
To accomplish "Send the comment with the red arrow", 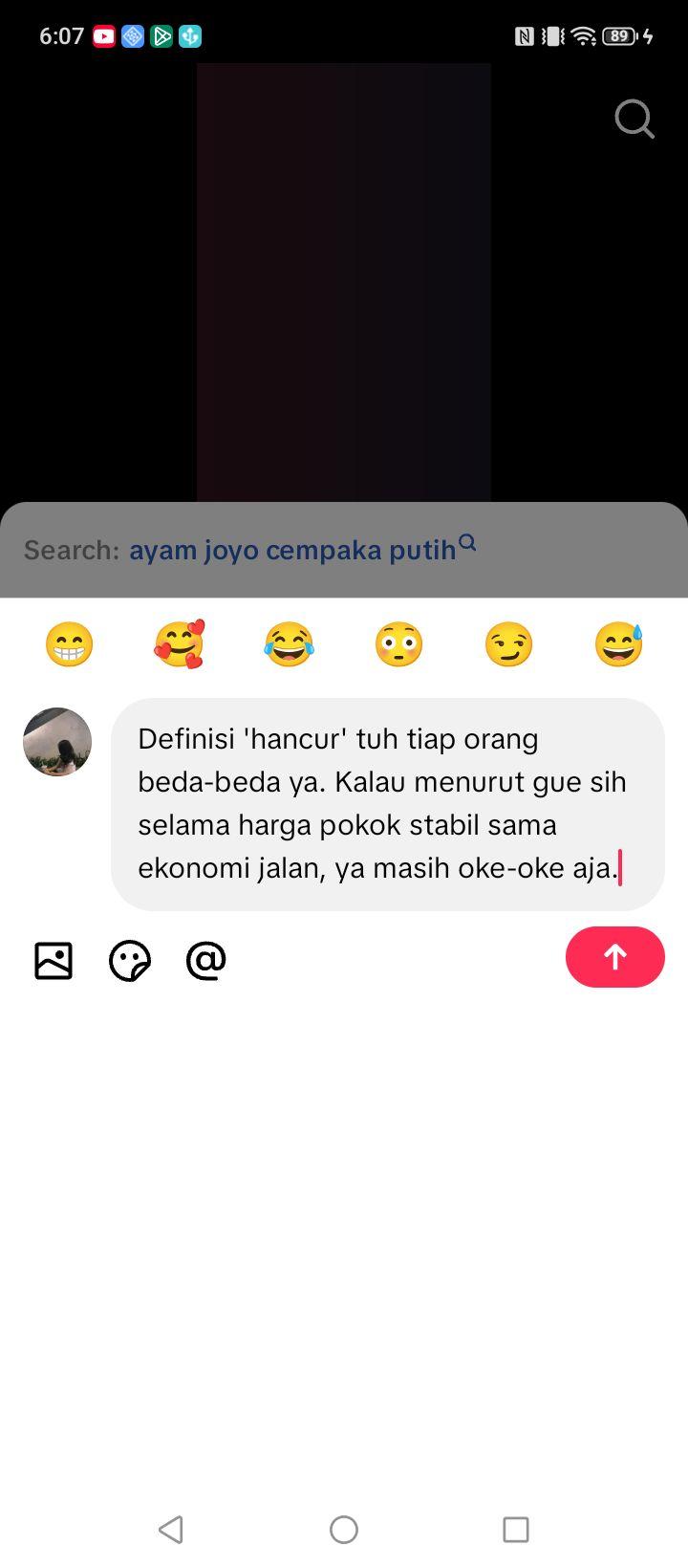I will (615, 957).
